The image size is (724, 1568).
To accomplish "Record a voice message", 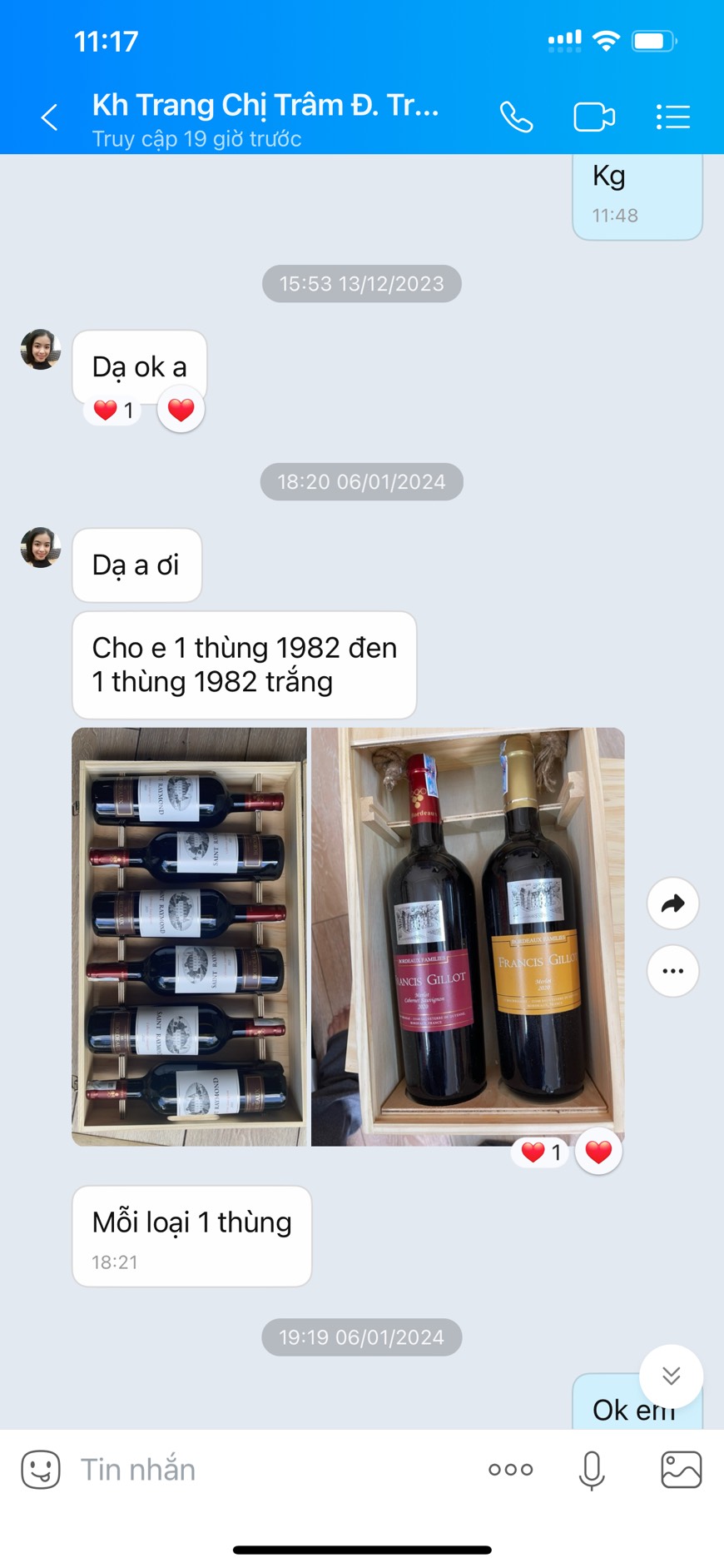I will [592, 1470].
